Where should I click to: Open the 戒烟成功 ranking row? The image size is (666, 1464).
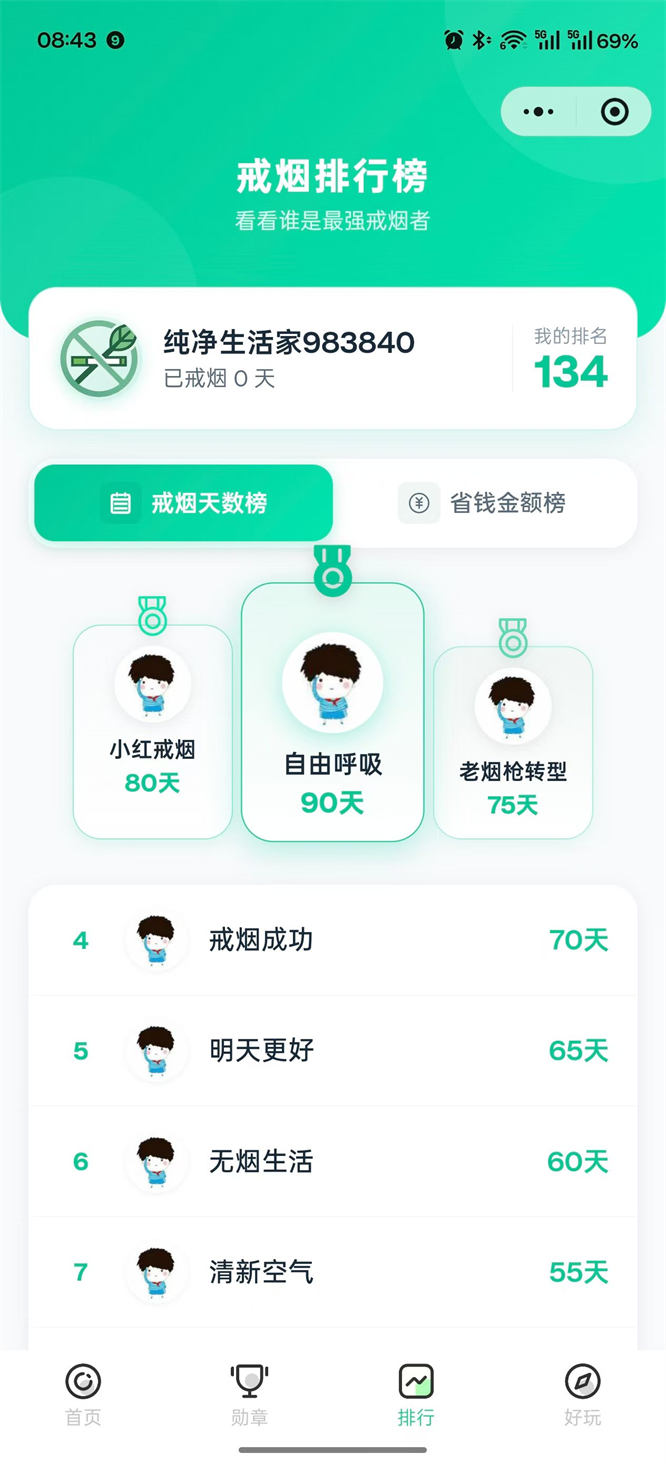tap(332, 940)
